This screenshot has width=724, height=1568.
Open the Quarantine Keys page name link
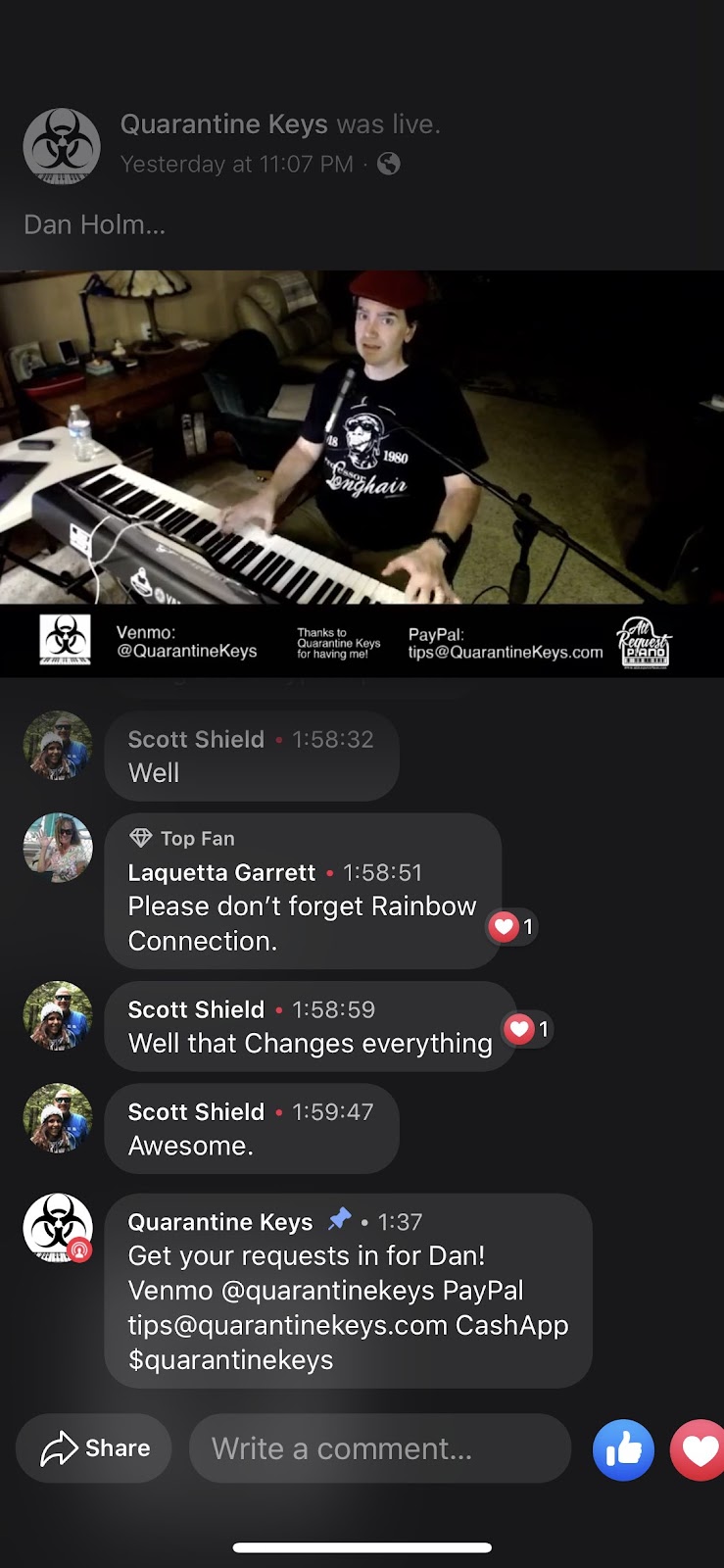coord(223,124)
